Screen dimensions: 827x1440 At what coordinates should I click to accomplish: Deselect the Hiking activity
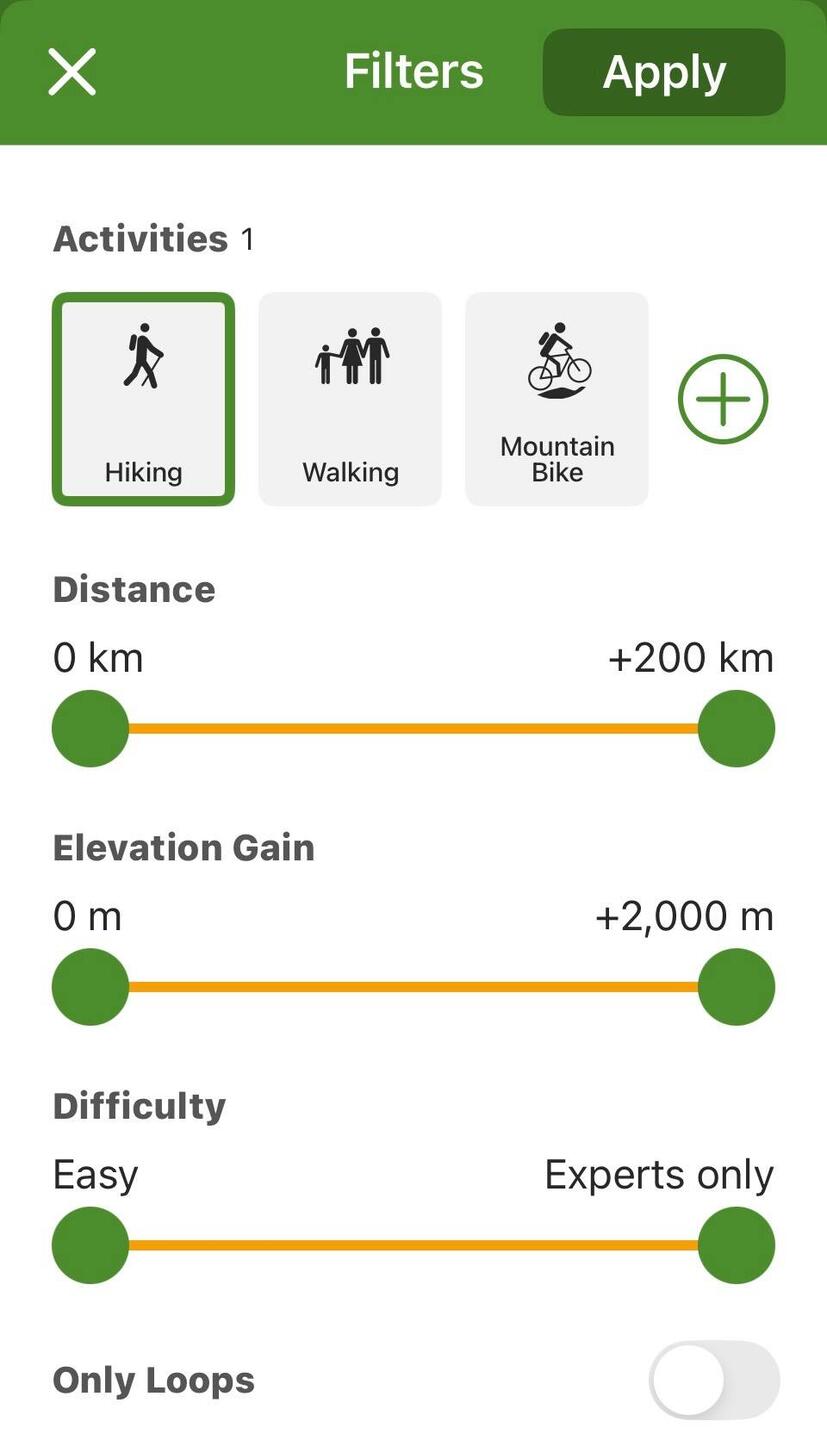pos(143,398)
